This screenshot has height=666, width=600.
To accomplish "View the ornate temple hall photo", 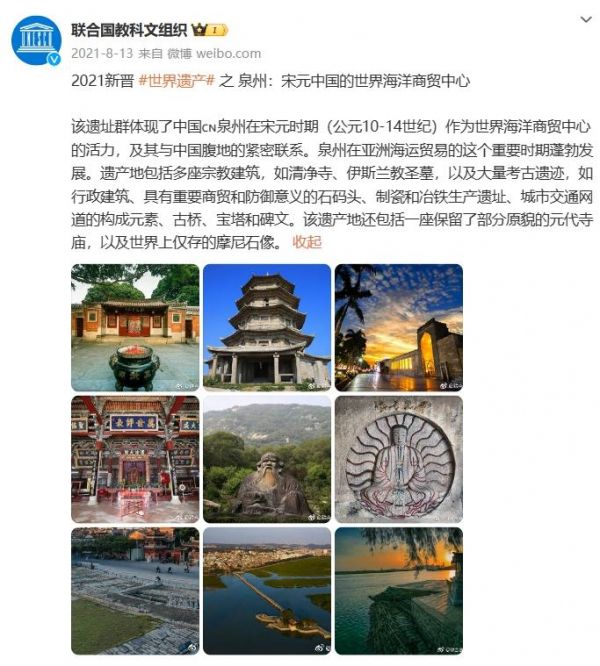I will pyautogui.click(x=135, y=459).
